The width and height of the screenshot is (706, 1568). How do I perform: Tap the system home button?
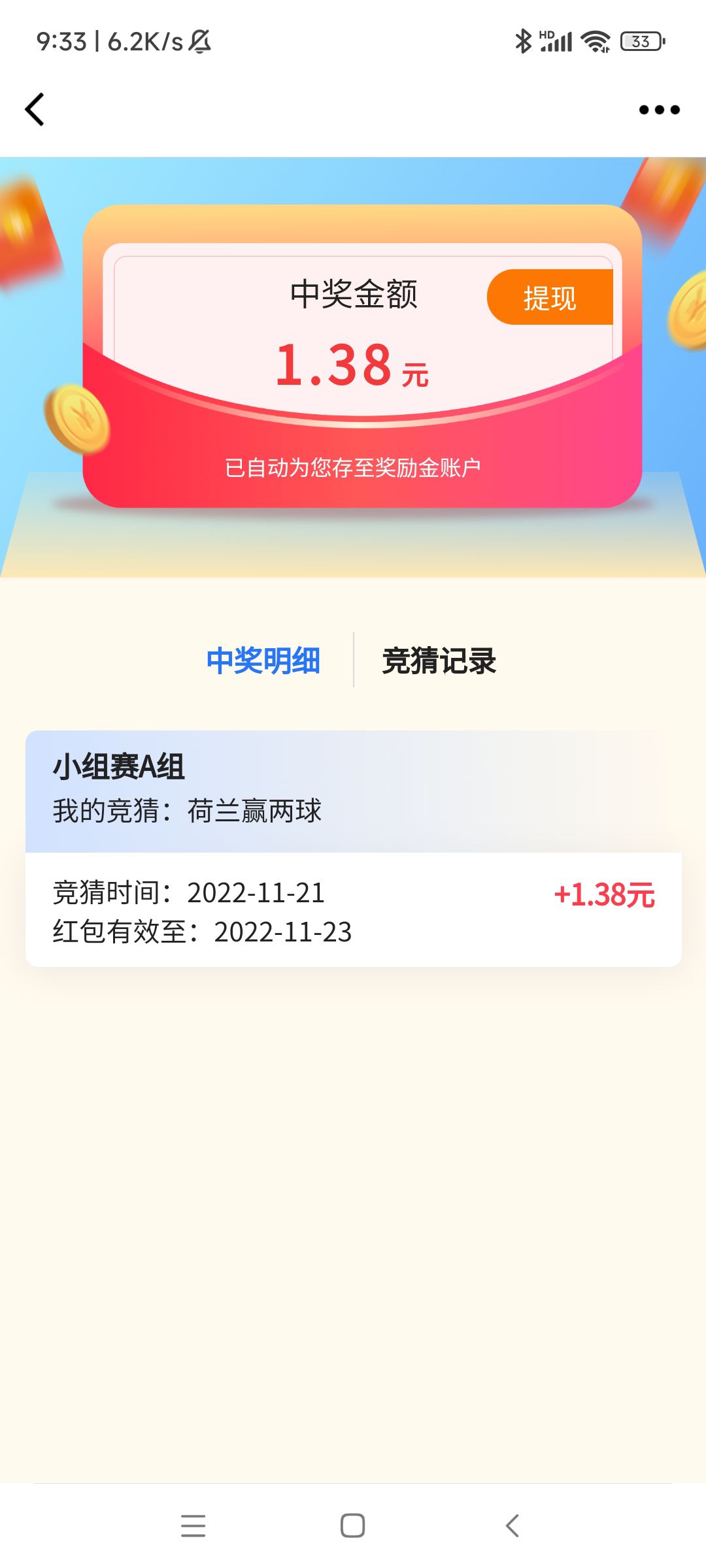pyautogui.click(x=352, y=1526)
